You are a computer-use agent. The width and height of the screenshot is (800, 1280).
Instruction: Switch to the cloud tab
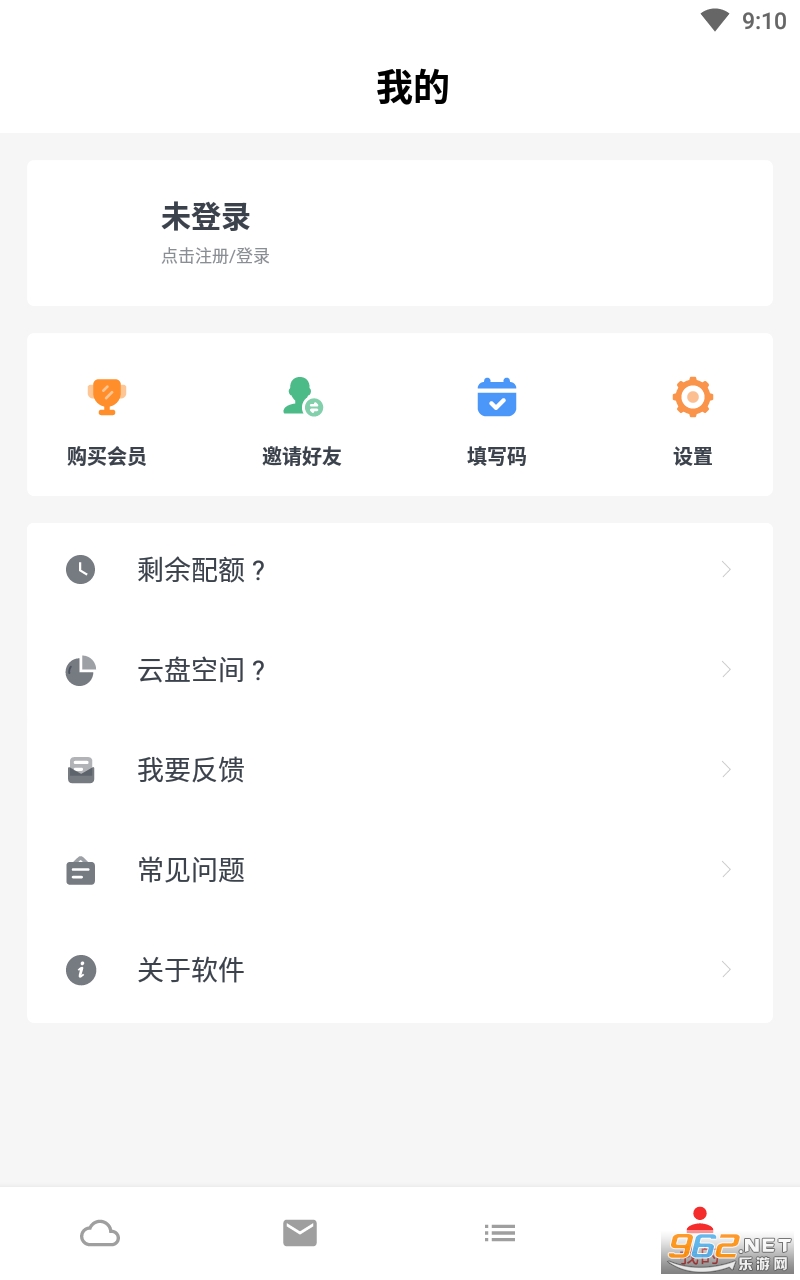click(x=100, y=1233)
